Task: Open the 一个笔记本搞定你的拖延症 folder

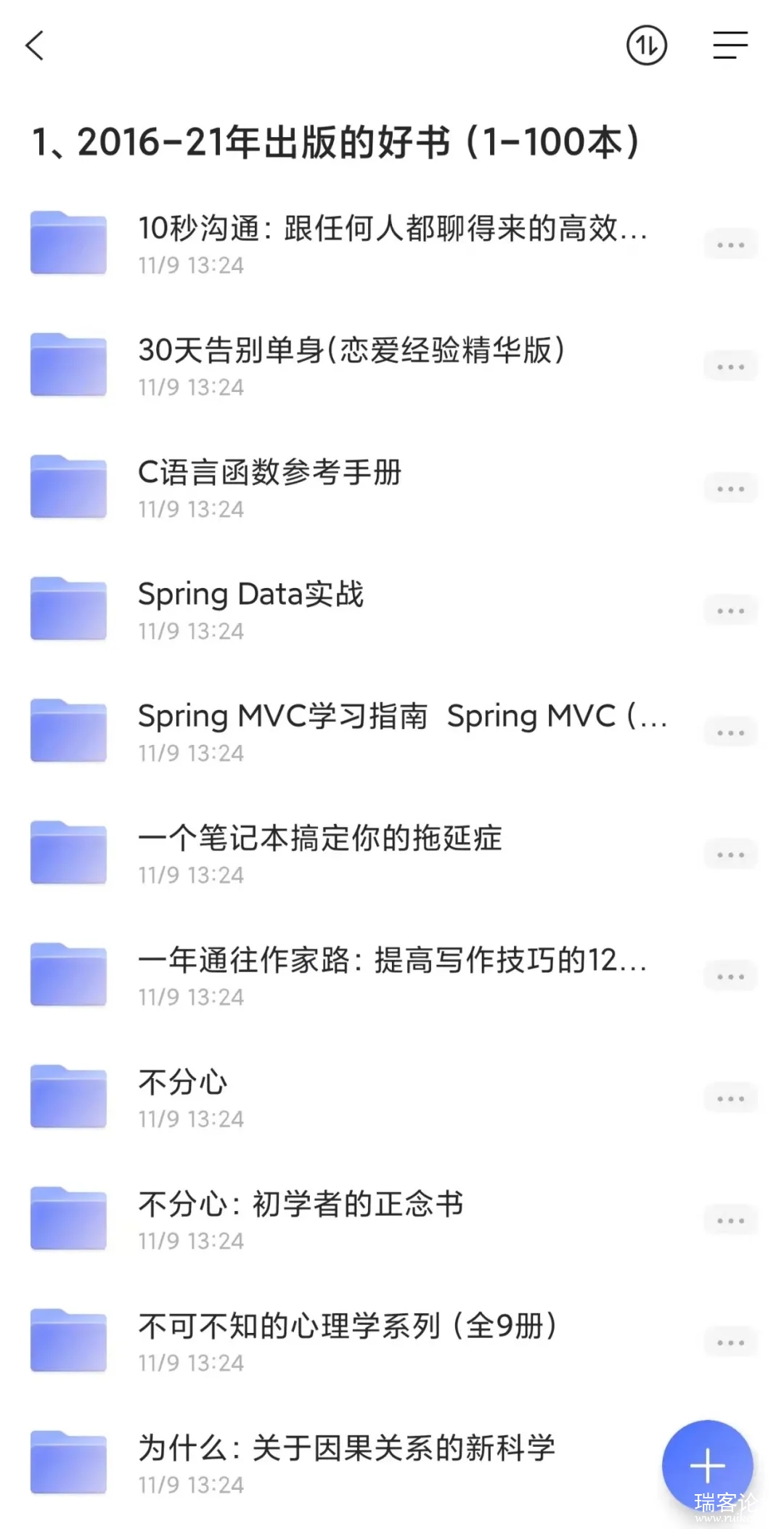Action: pos(320,839)
